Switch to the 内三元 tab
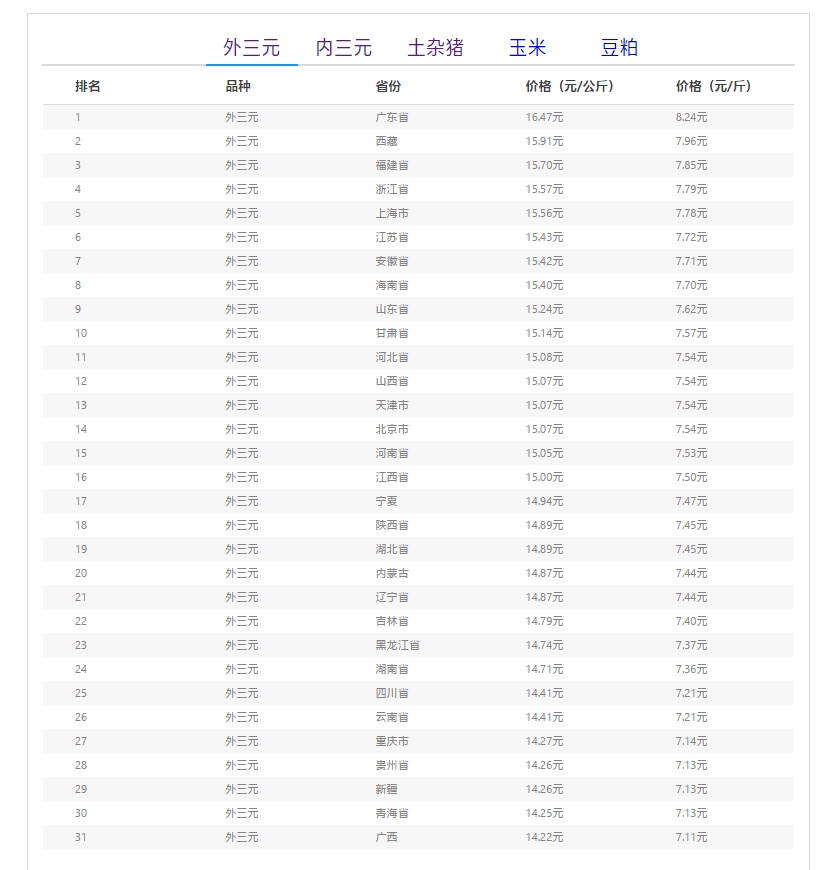827x870 pixels. (x=343, y=47)
